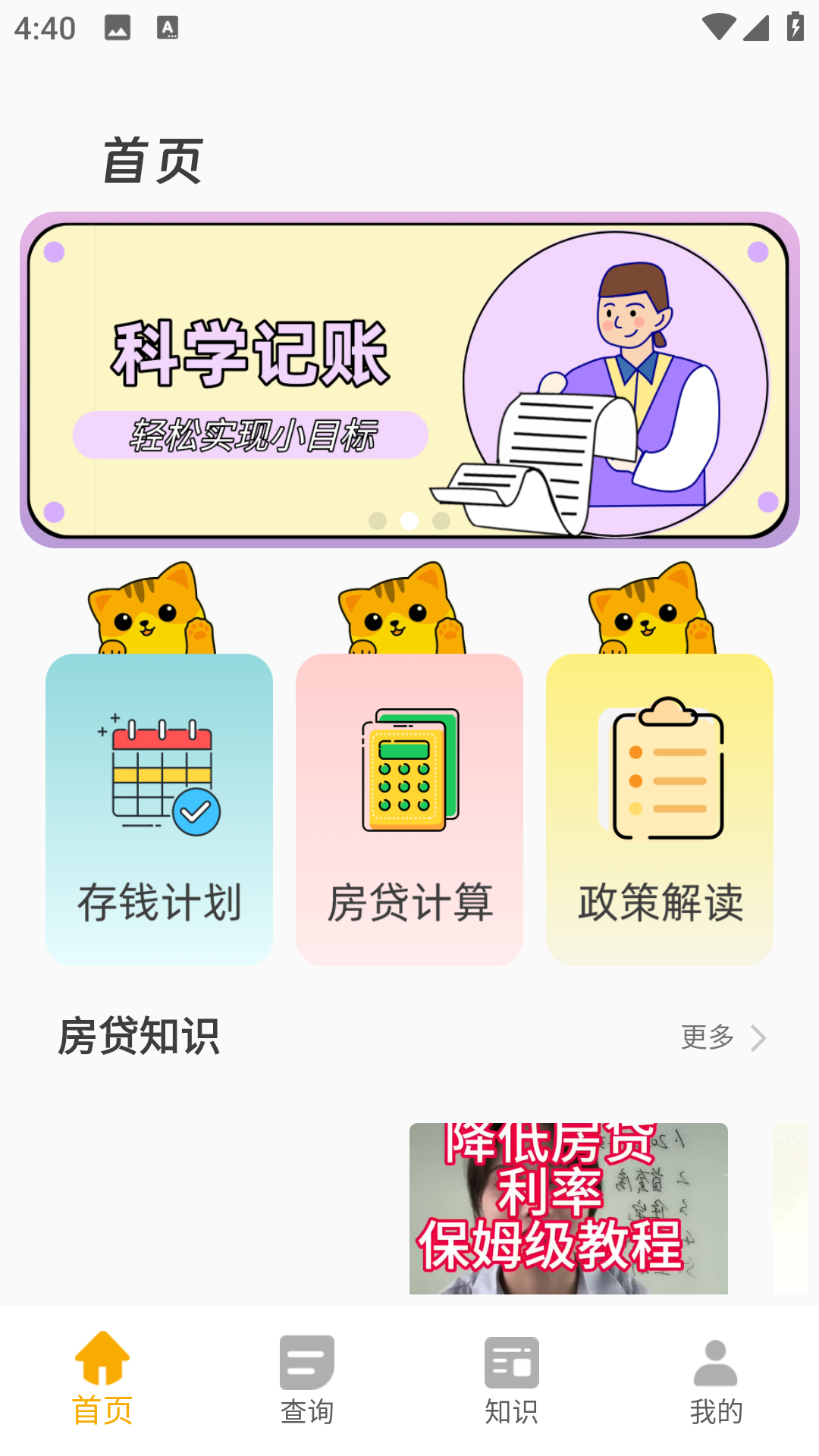Tap 更多 to see more 房贷知识
The image size is (819, 1456).
point(722,1037)
